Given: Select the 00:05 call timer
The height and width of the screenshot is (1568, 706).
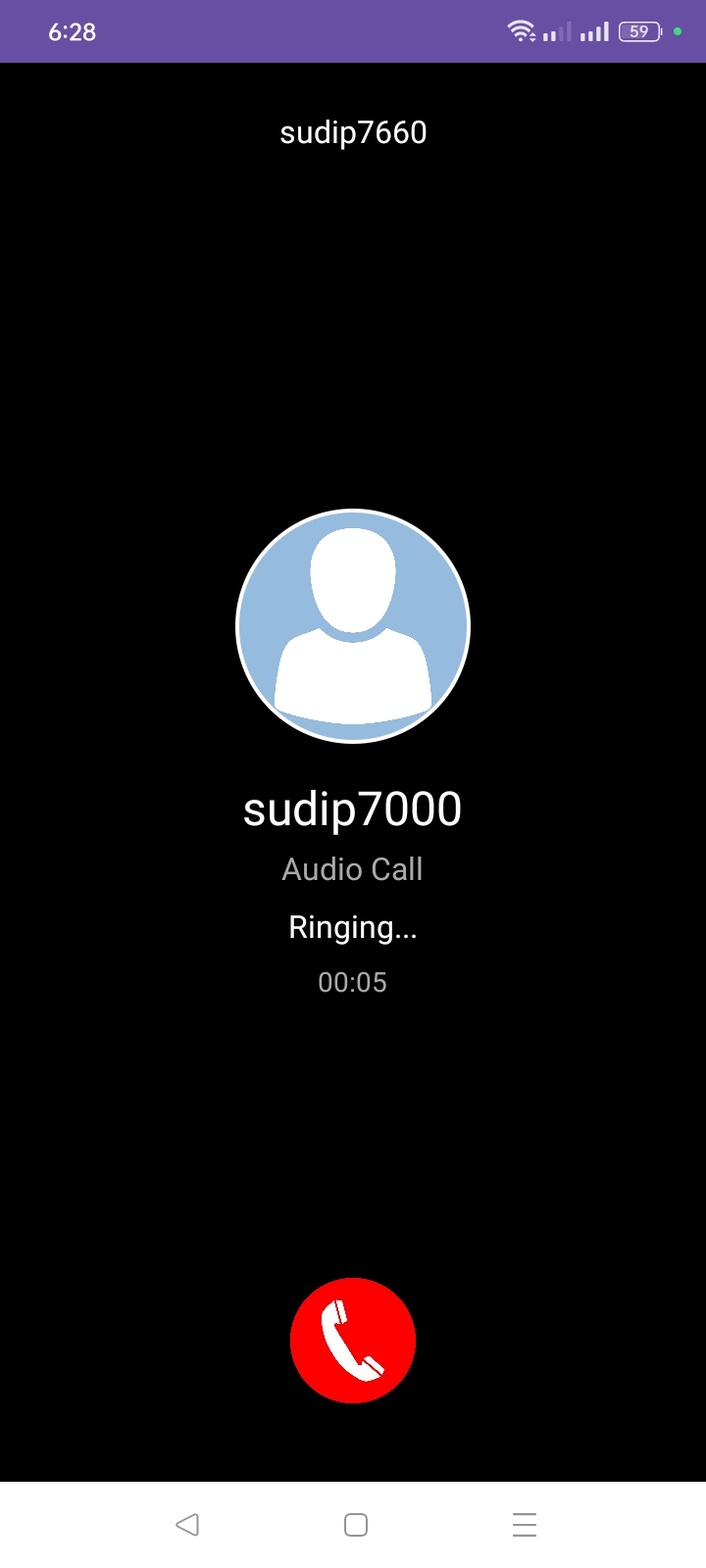Looking at the screenshot, I should click(353, 983).
